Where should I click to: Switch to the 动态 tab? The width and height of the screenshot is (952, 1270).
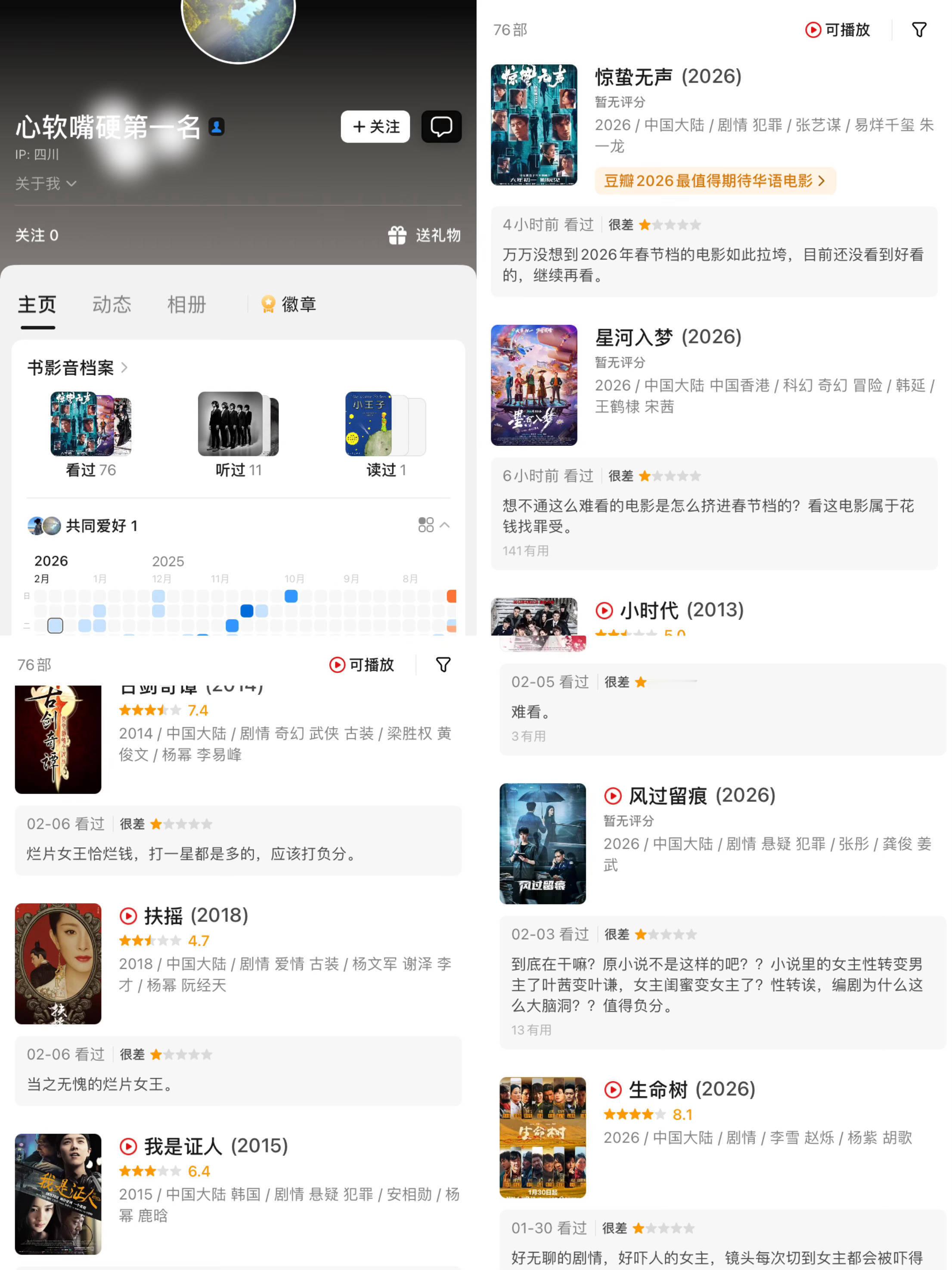tap(112, 304)
